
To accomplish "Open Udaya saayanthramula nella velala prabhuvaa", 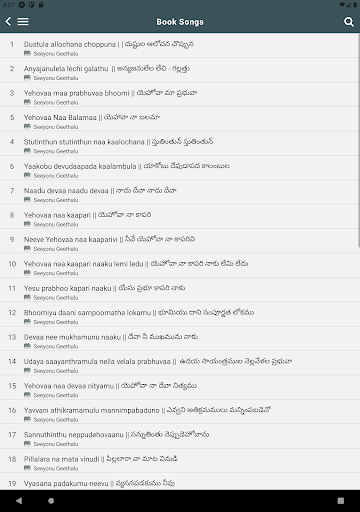I will [x=179, y=363].
